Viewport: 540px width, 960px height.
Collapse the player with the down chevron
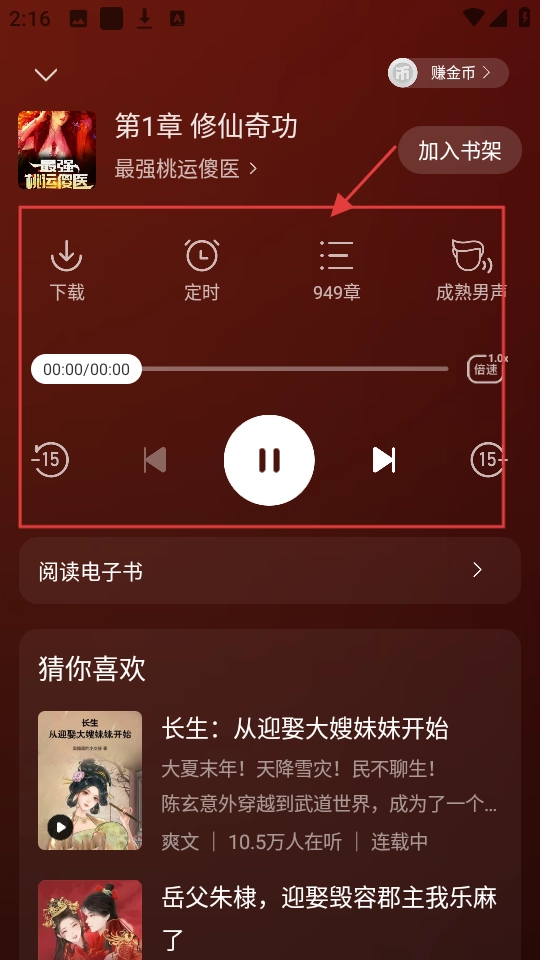coord(46,75)
